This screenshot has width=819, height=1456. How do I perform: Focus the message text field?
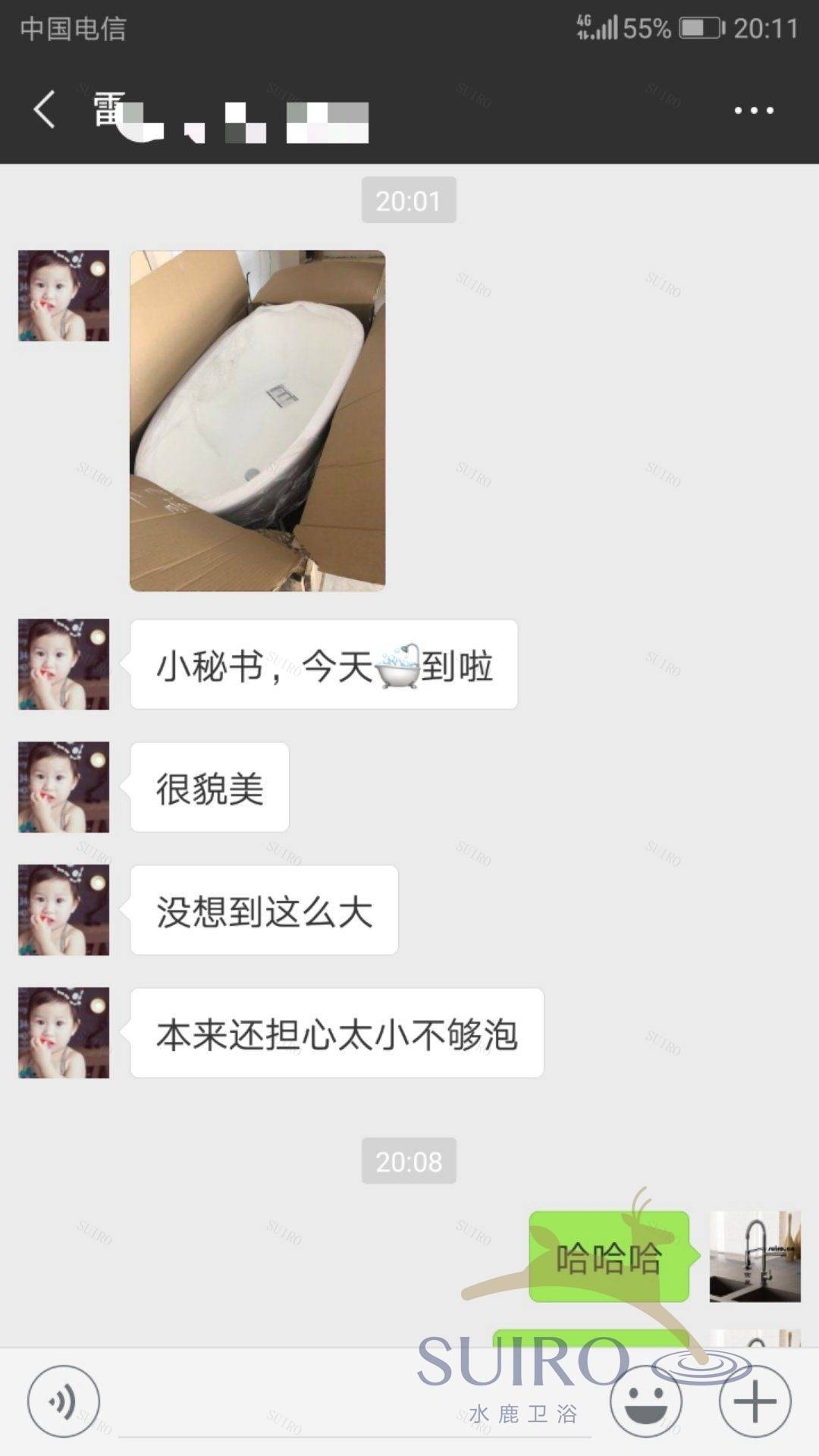pyautogui.click(x=355, y=1403)
